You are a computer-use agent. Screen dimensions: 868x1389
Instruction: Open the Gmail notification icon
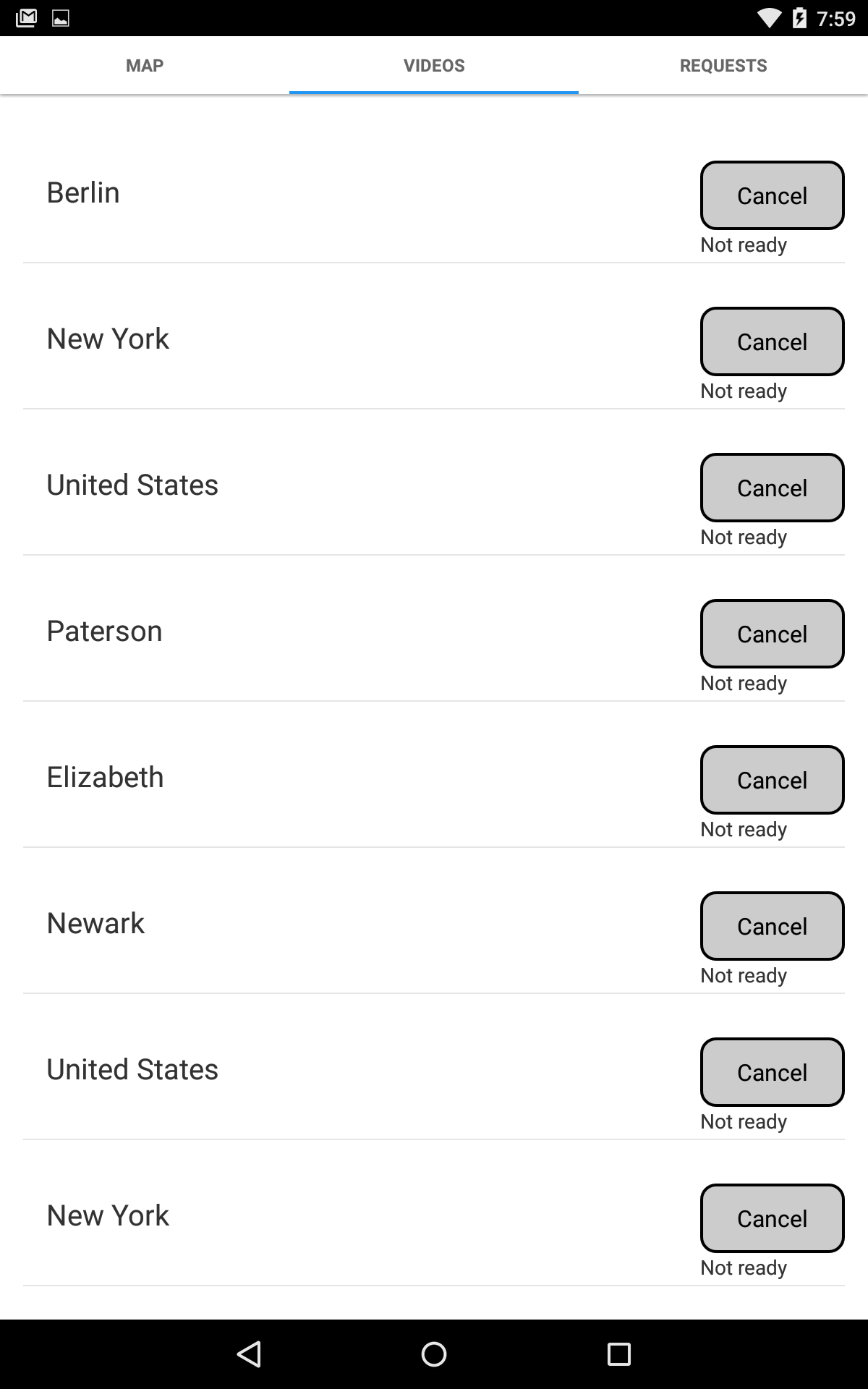(x=27, y=20)
